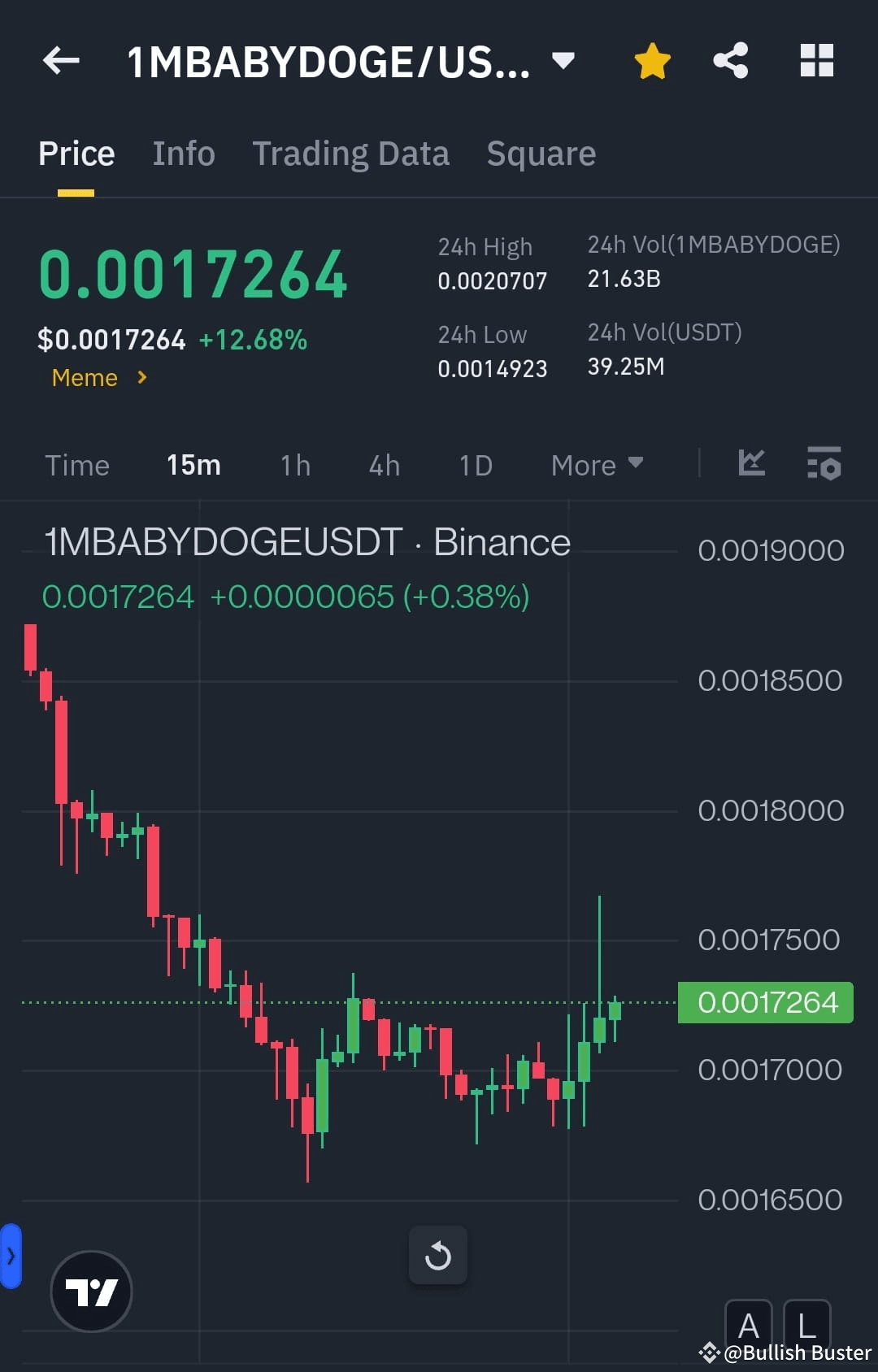Open the markets grid icon

click(x=816, y=60)
